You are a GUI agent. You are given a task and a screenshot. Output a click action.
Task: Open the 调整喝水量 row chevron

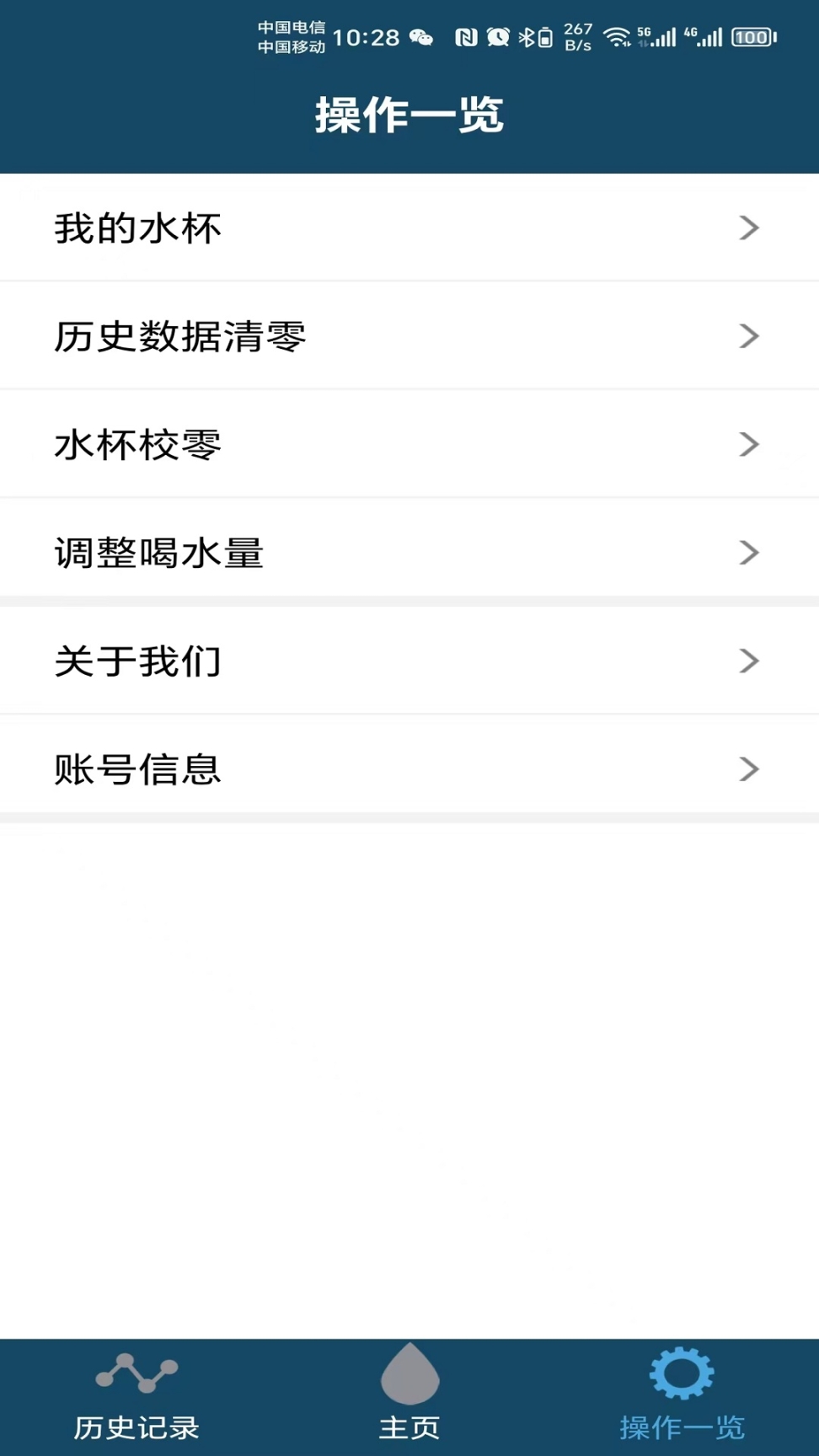point(748,552)
